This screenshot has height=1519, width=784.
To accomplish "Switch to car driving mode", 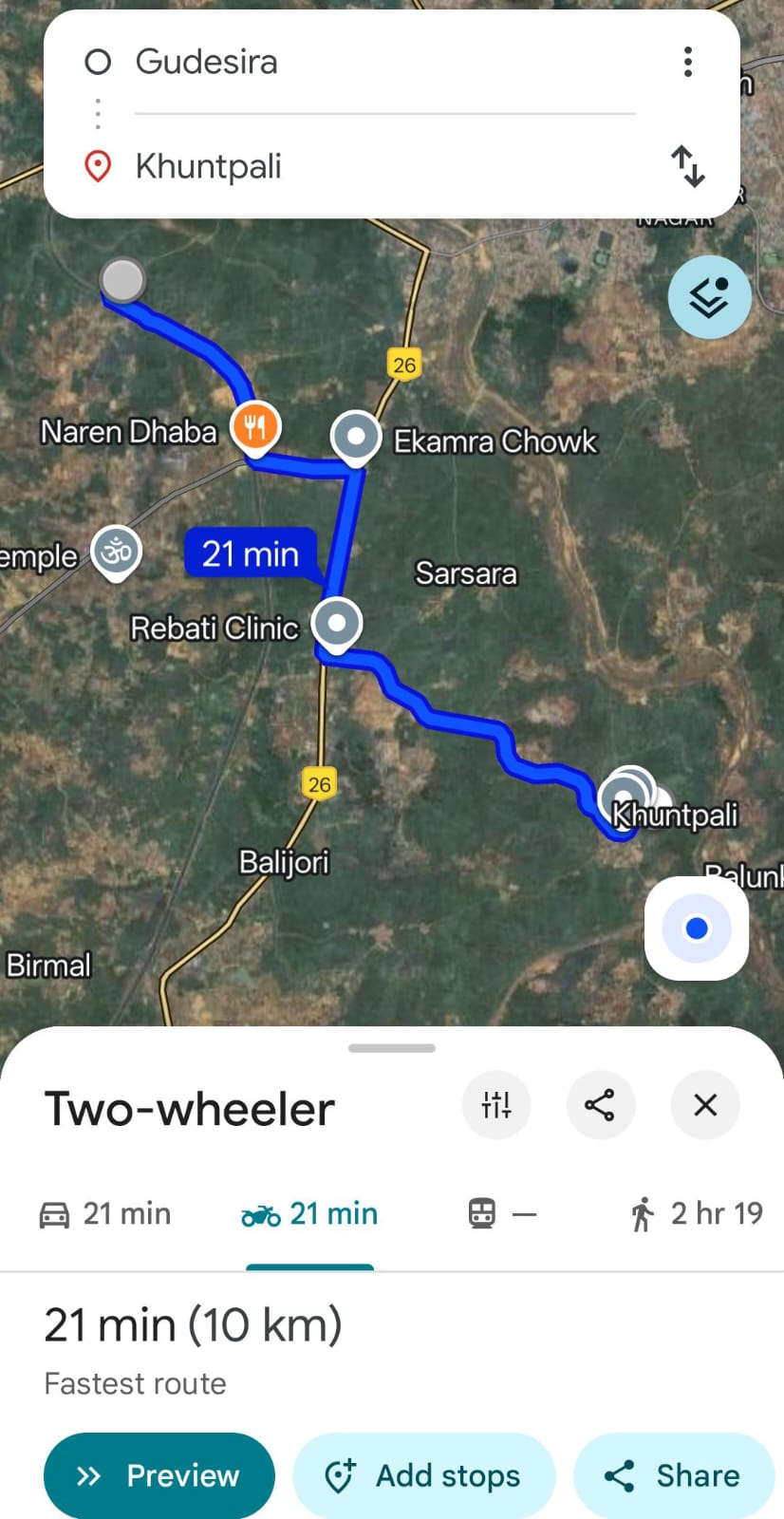I will (105, 1214).
